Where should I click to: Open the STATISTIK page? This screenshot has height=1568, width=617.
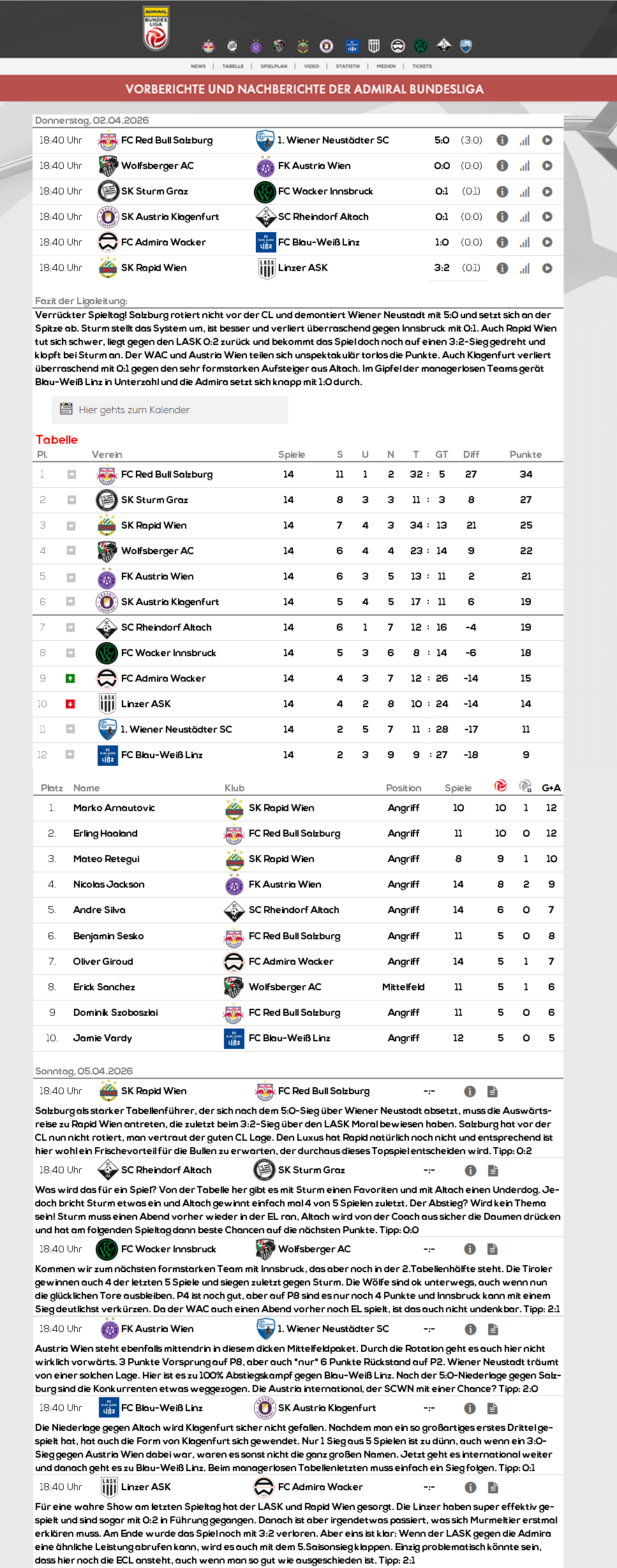[348, 66]
